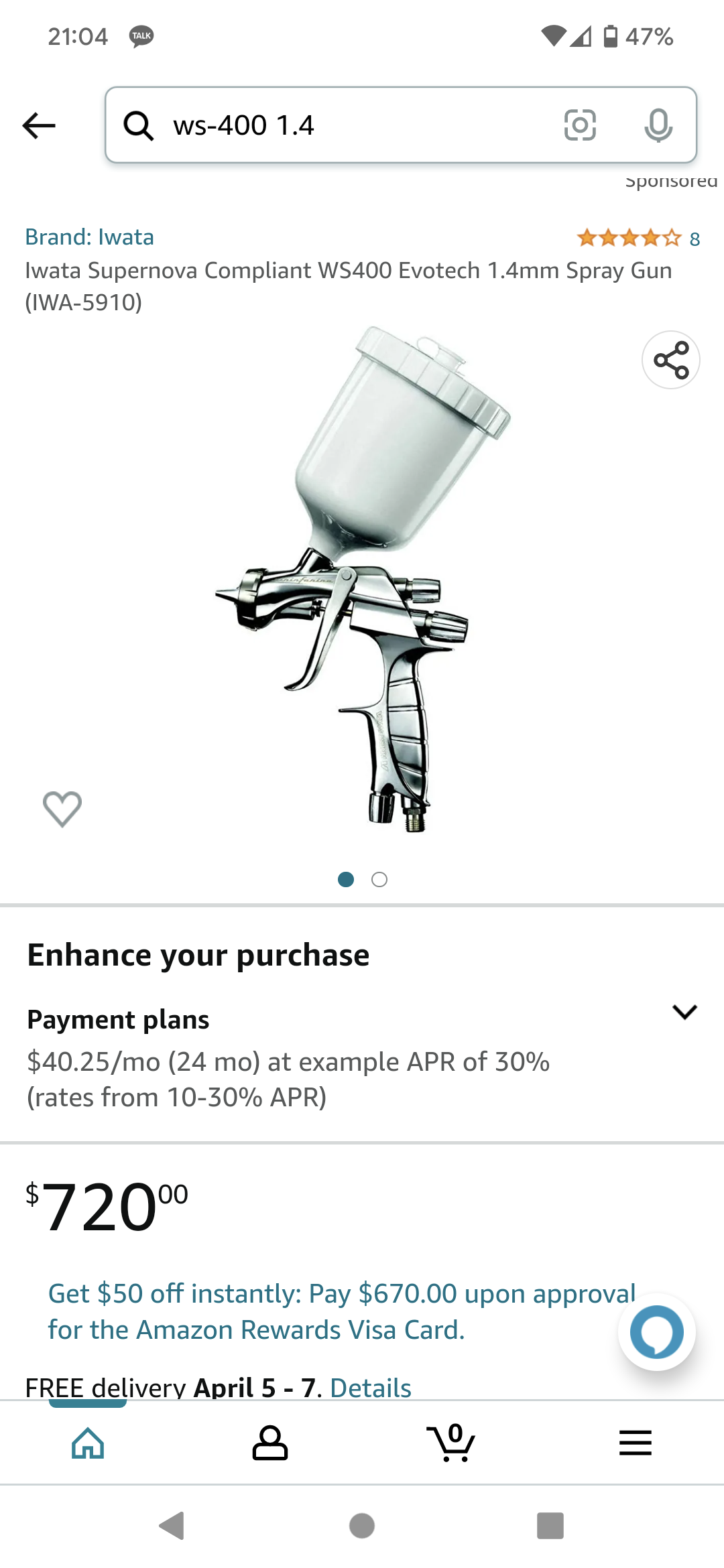Switch to the account profile tab

coord(270,1443)
